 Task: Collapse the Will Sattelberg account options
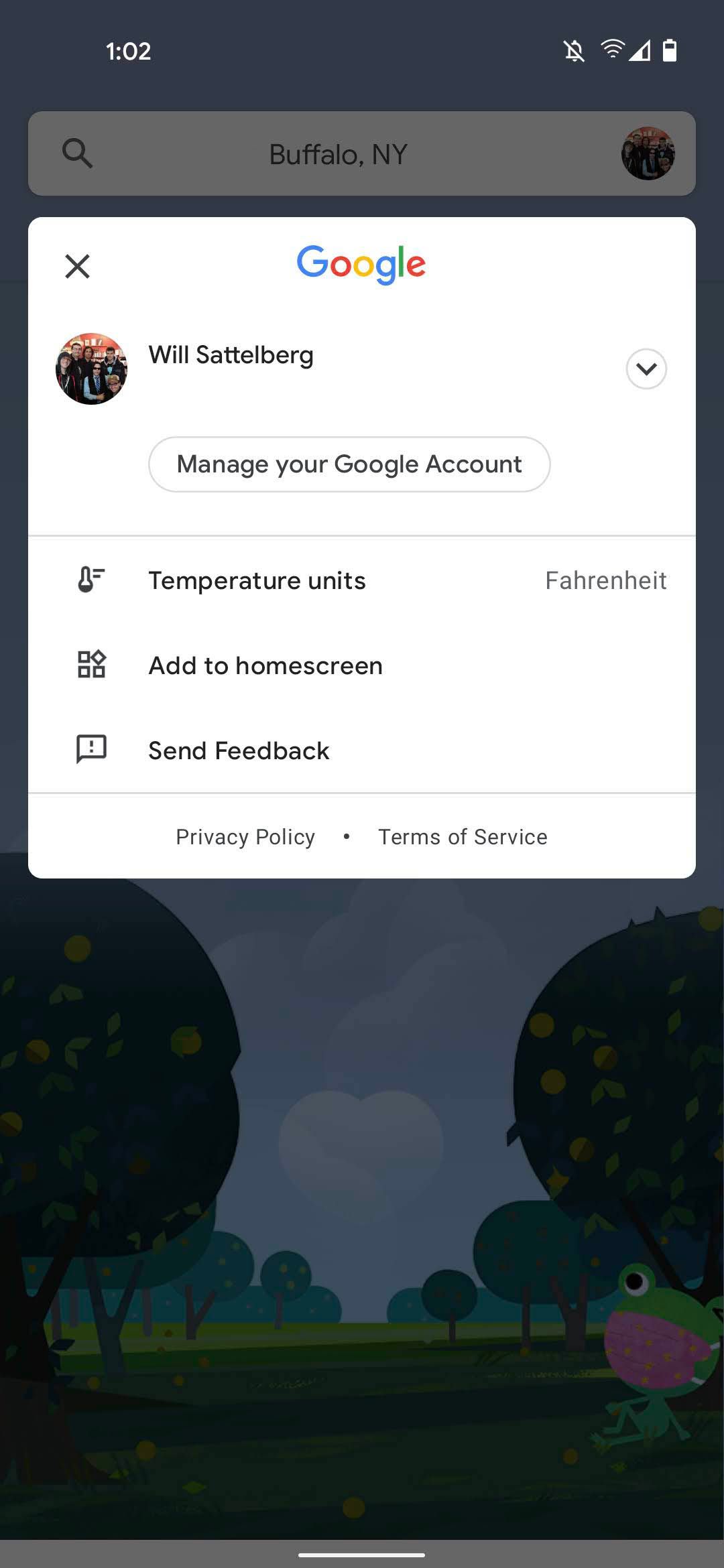[646, 369]
